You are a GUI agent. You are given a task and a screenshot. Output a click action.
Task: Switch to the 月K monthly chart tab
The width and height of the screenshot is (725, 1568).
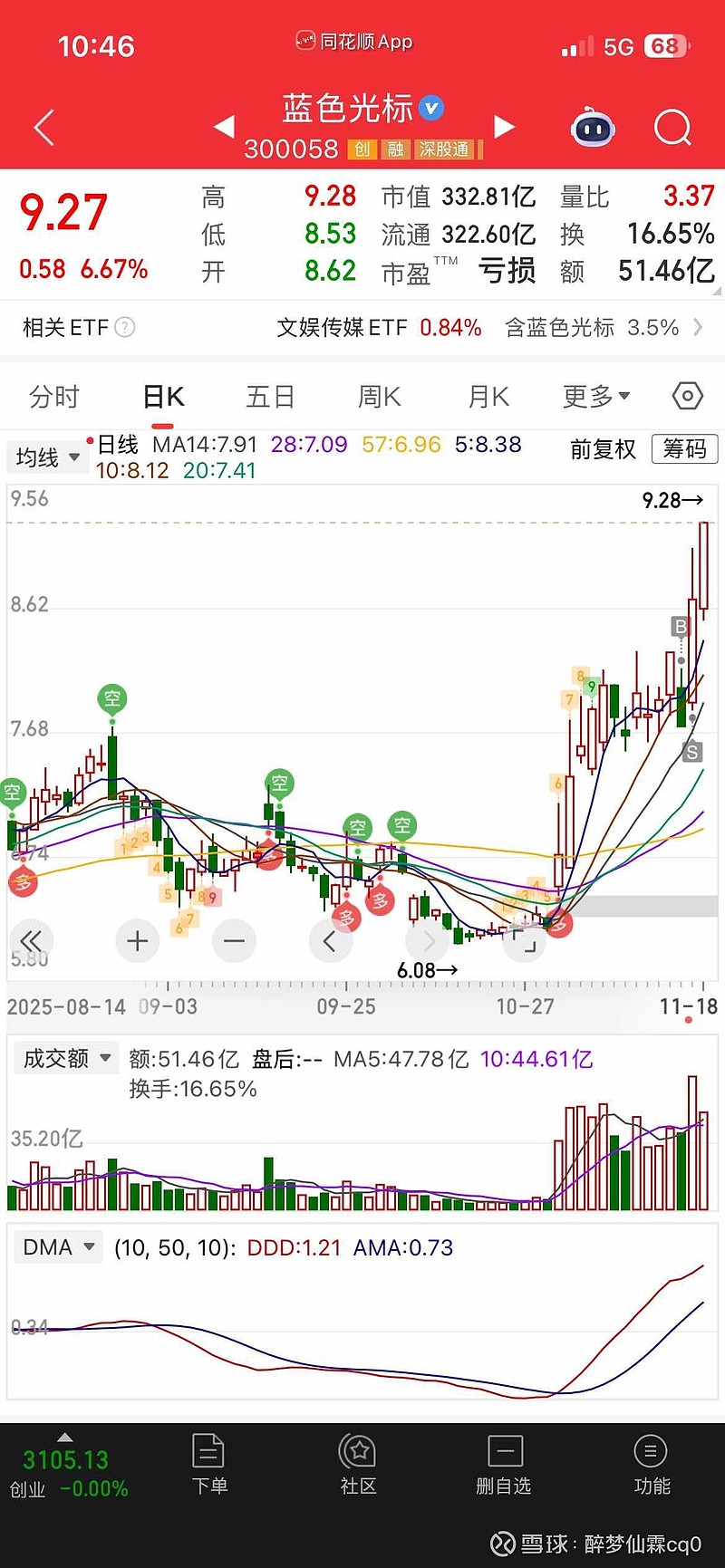[487, 396]
